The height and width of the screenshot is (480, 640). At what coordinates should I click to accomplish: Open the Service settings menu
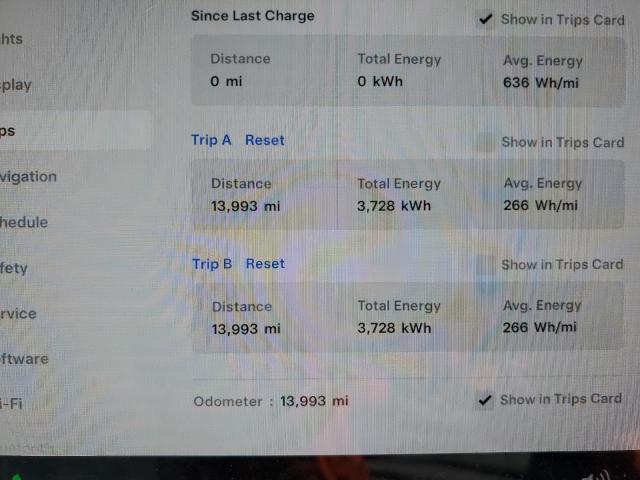19,313
